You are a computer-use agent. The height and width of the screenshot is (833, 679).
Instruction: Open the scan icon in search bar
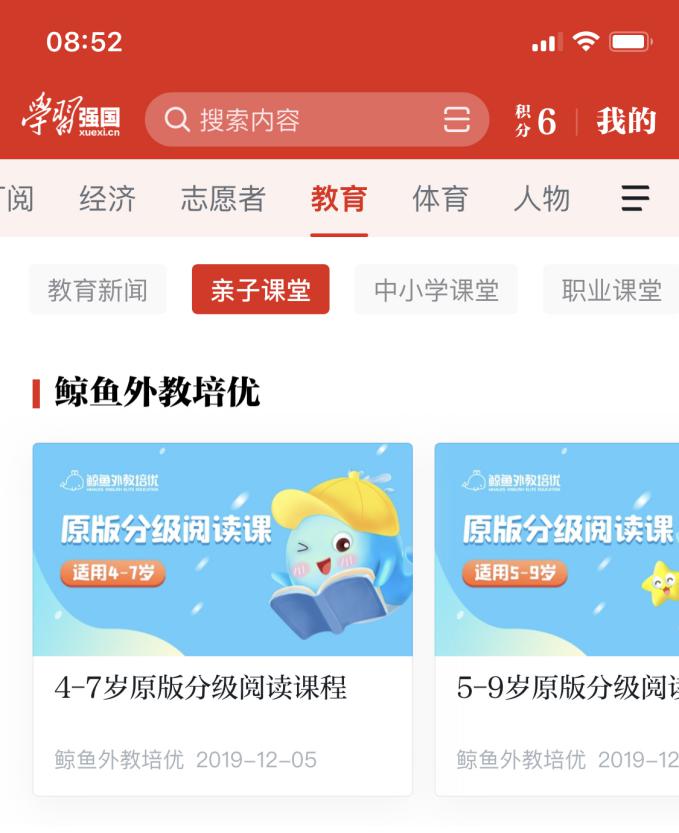click(456, 121)
